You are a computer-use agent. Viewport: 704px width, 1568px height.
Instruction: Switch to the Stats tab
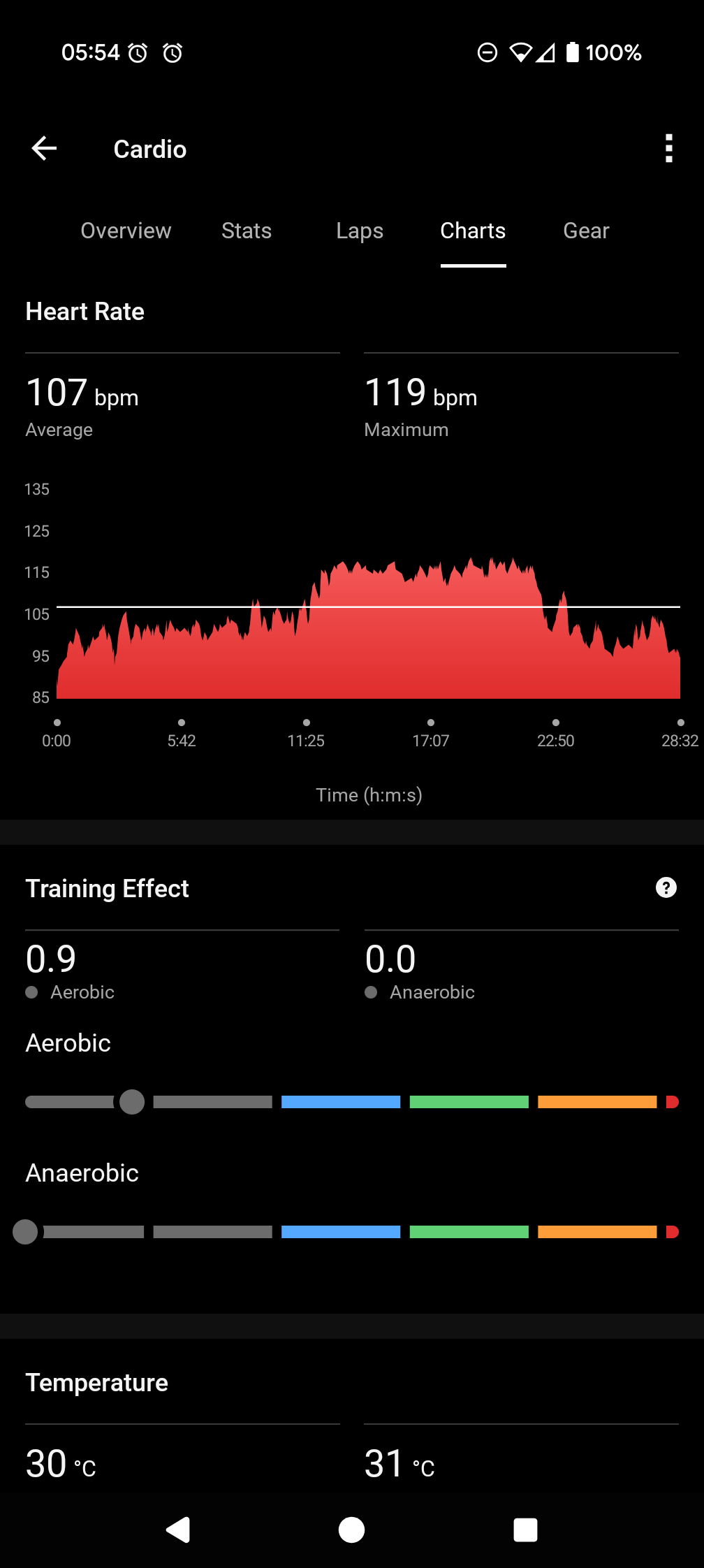(x=247, y=231)
